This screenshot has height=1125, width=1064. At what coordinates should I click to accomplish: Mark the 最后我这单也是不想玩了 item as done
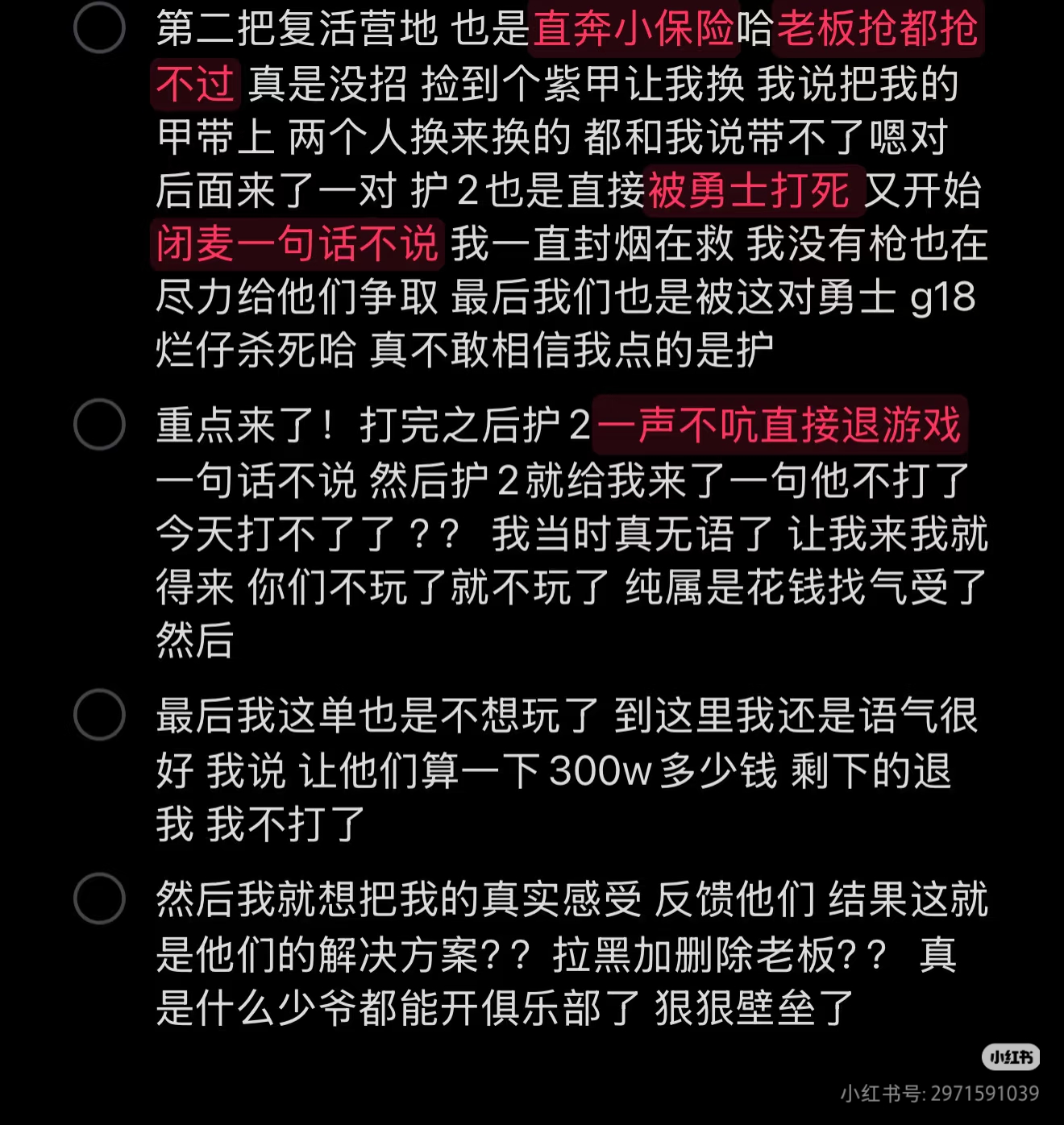99,715
